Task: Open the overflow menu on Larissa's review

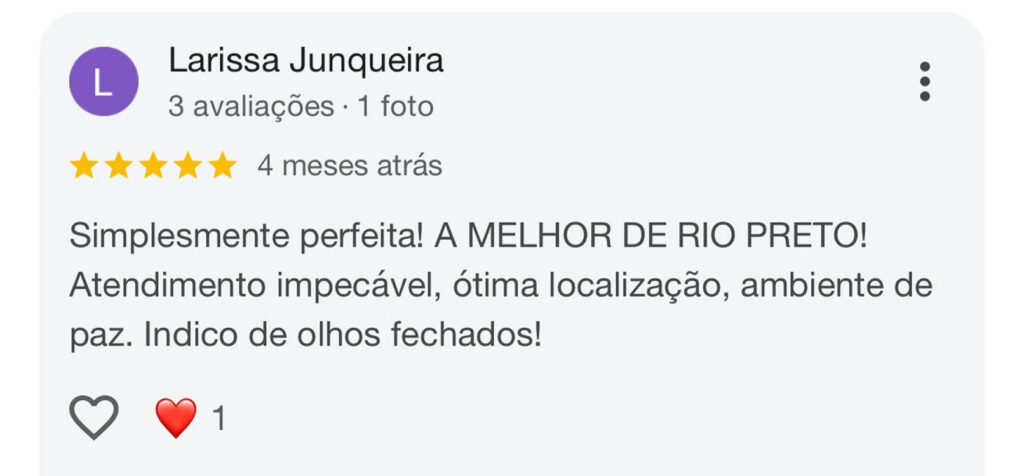Action: (x=925, y=81)
